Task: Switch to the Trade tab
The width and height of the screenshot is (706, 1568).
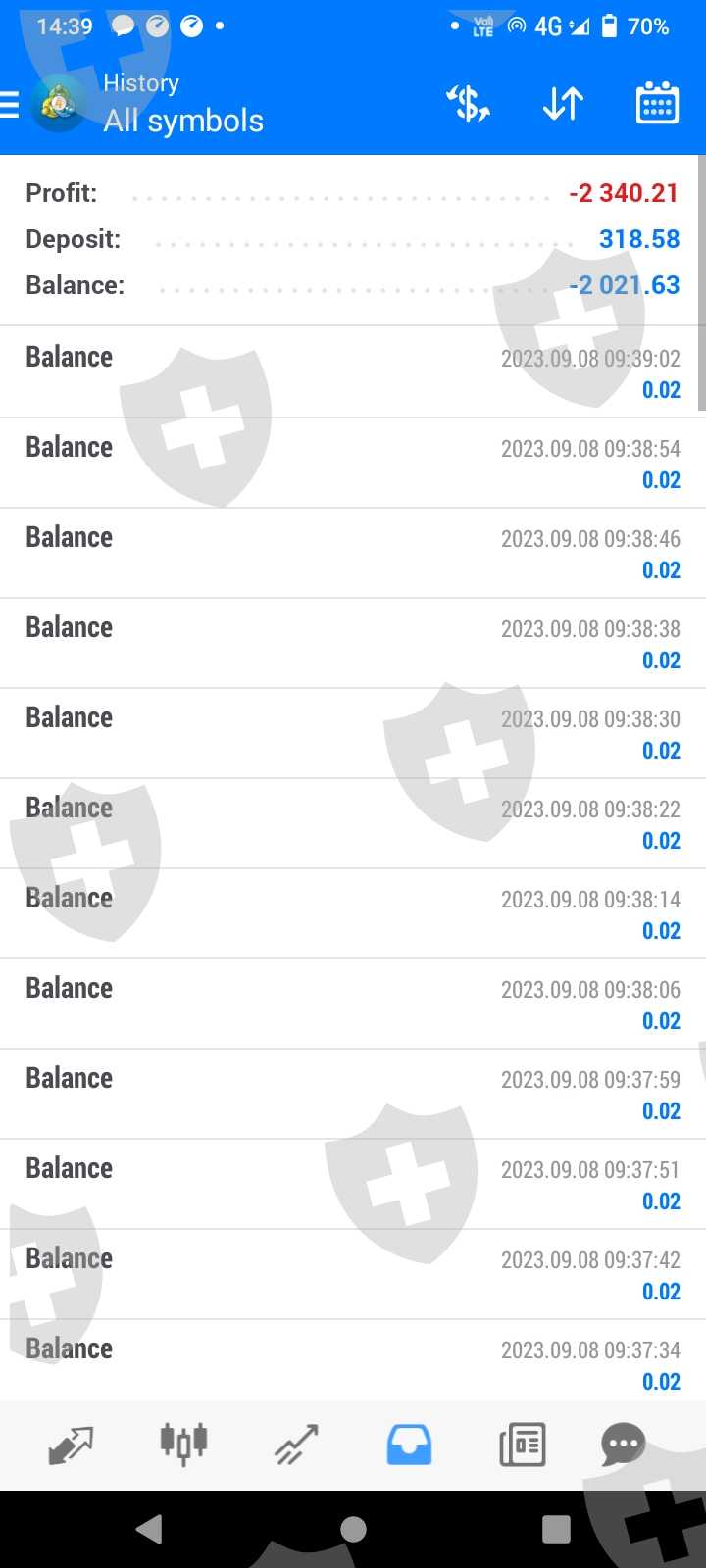Action: tap(296, 1445)
